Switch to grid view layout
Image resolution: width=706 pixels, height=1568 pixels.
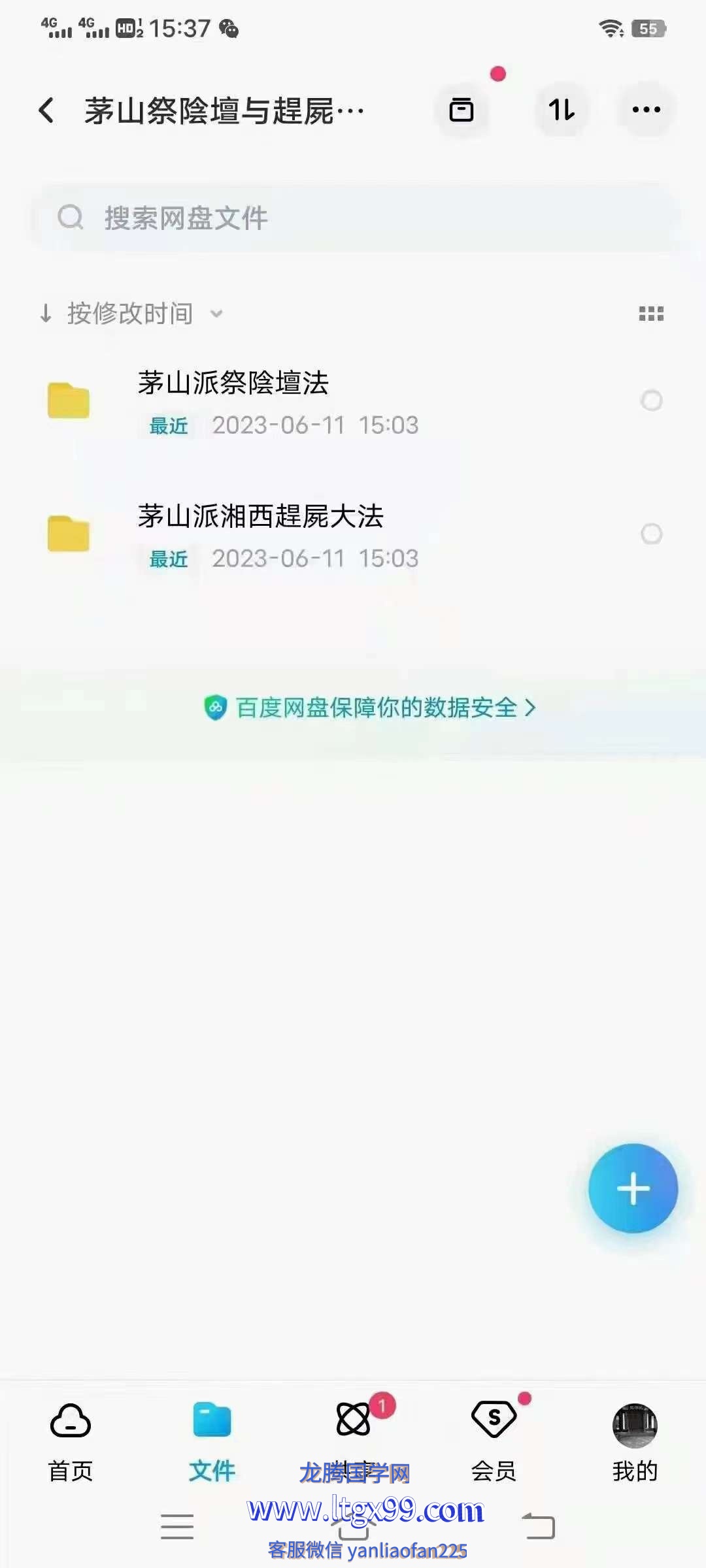pos(651,314)
